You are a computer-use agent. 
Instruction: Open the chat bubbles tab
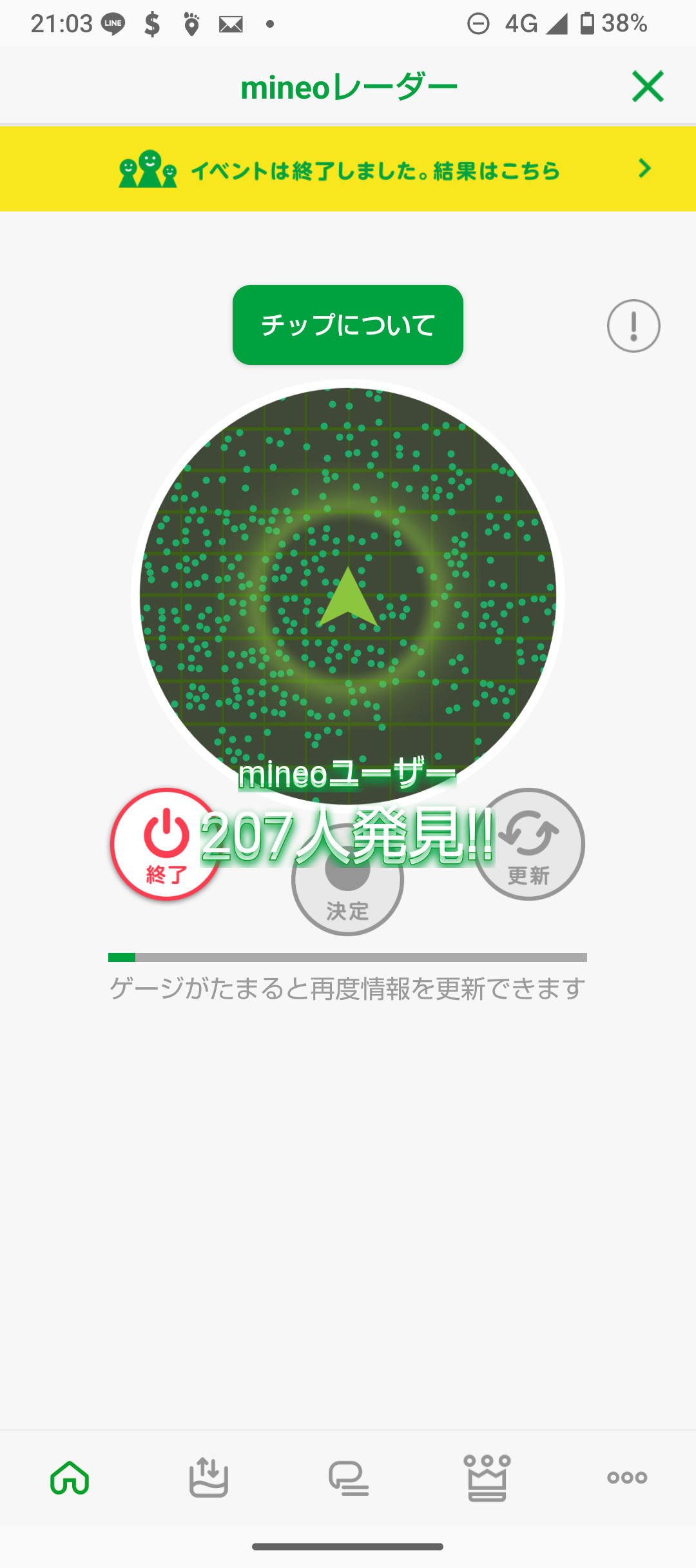click(x=348, y=1478)
